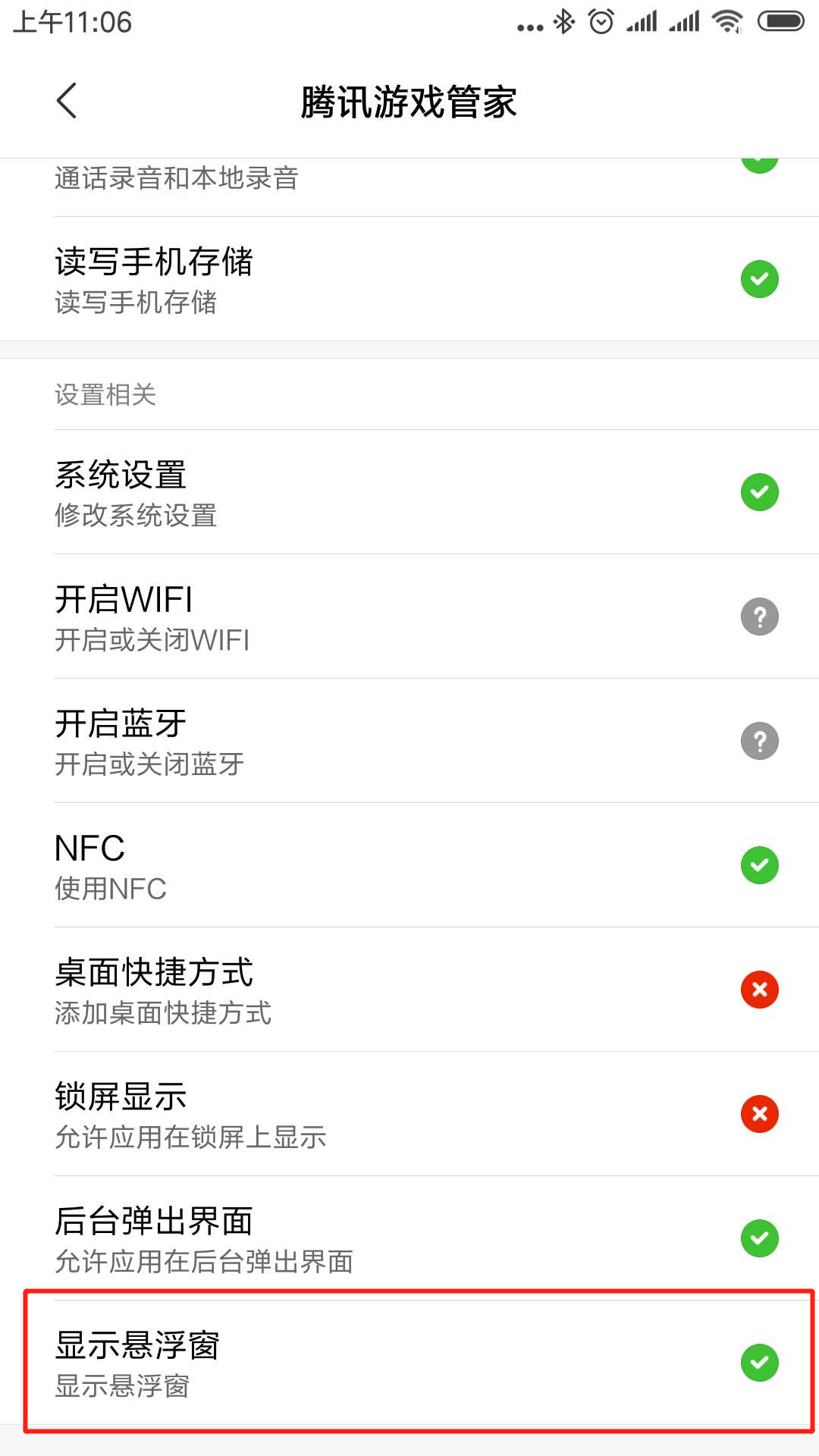Open the NFC permission row

click(409, 865)
